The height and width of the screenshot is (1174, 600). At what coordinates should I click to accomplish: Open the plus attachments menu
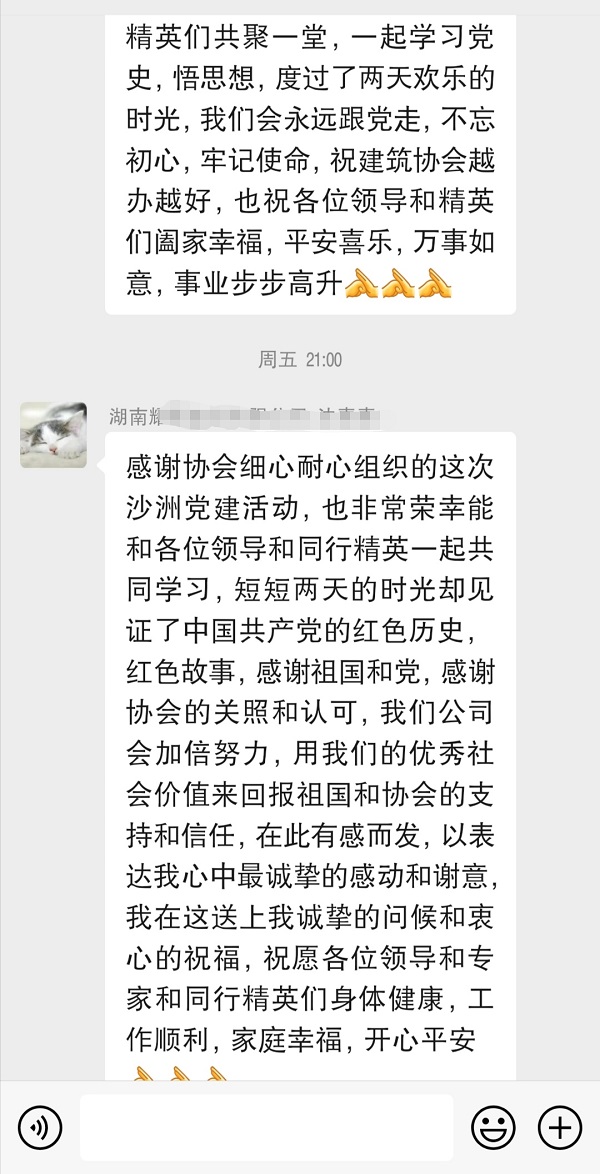559,1127
